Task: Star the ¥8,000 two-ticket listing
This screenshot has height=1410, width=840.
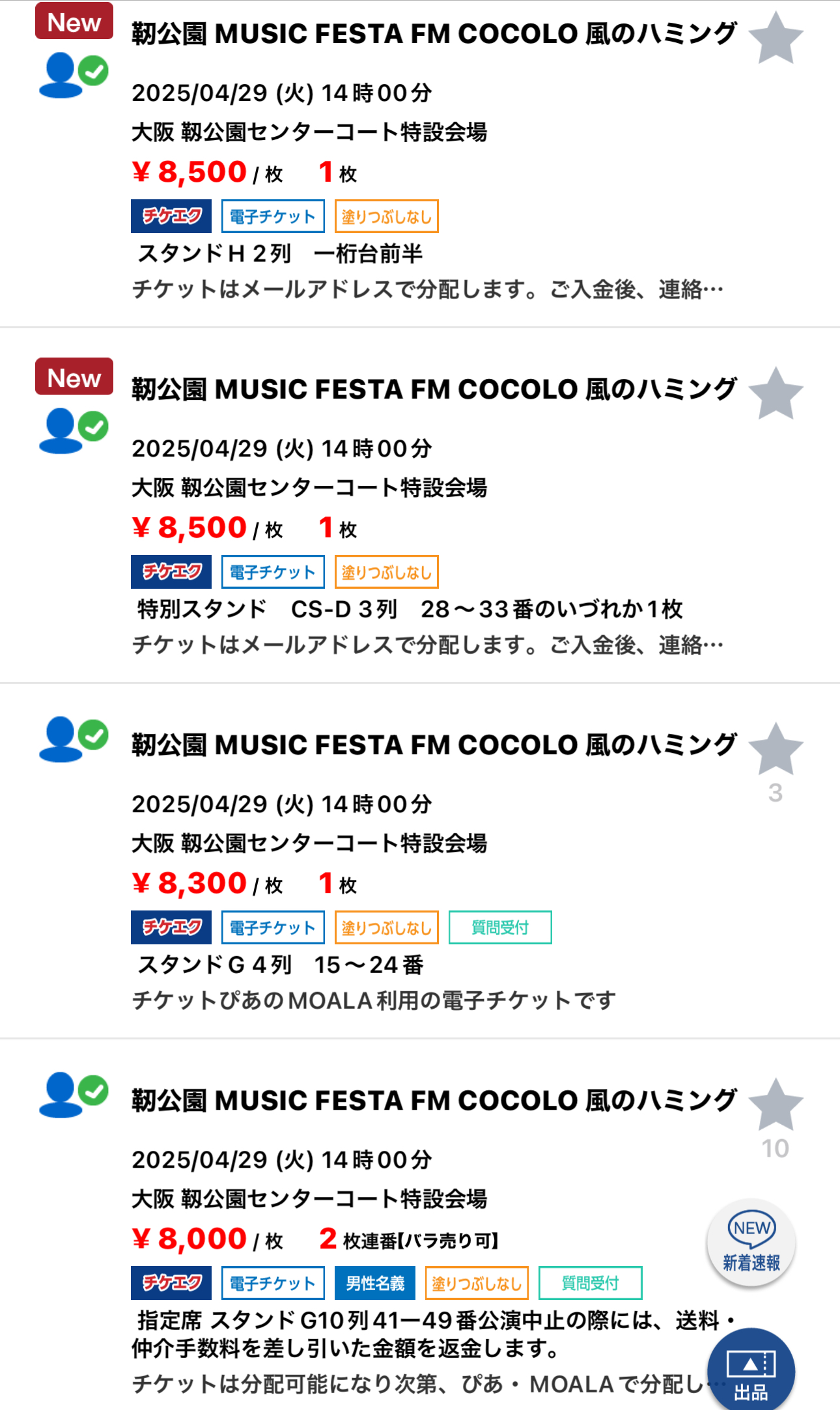Action: pos(776,1105)
